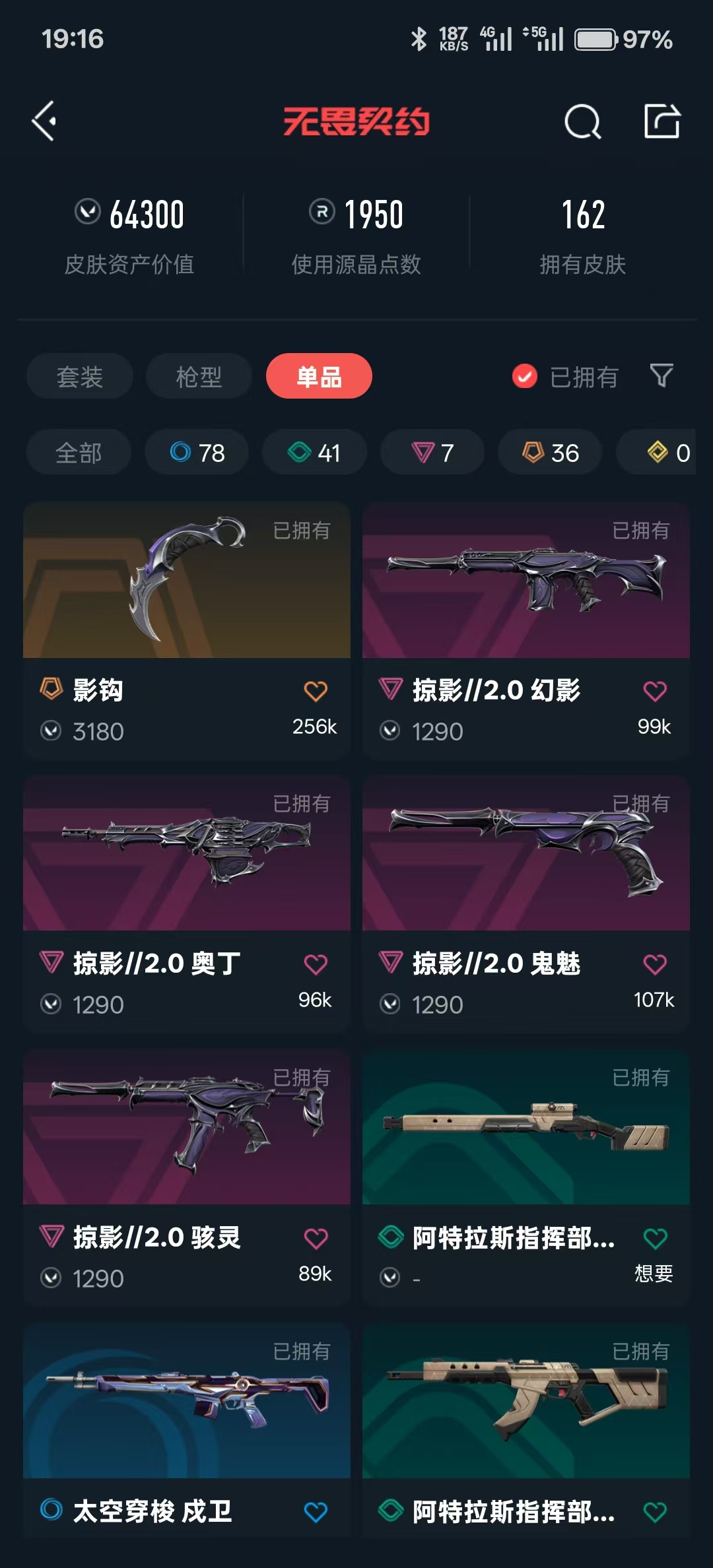This screenshot has width=713, height=1568.
Task: Open the search magnifier icon
Action: point(582,121)
